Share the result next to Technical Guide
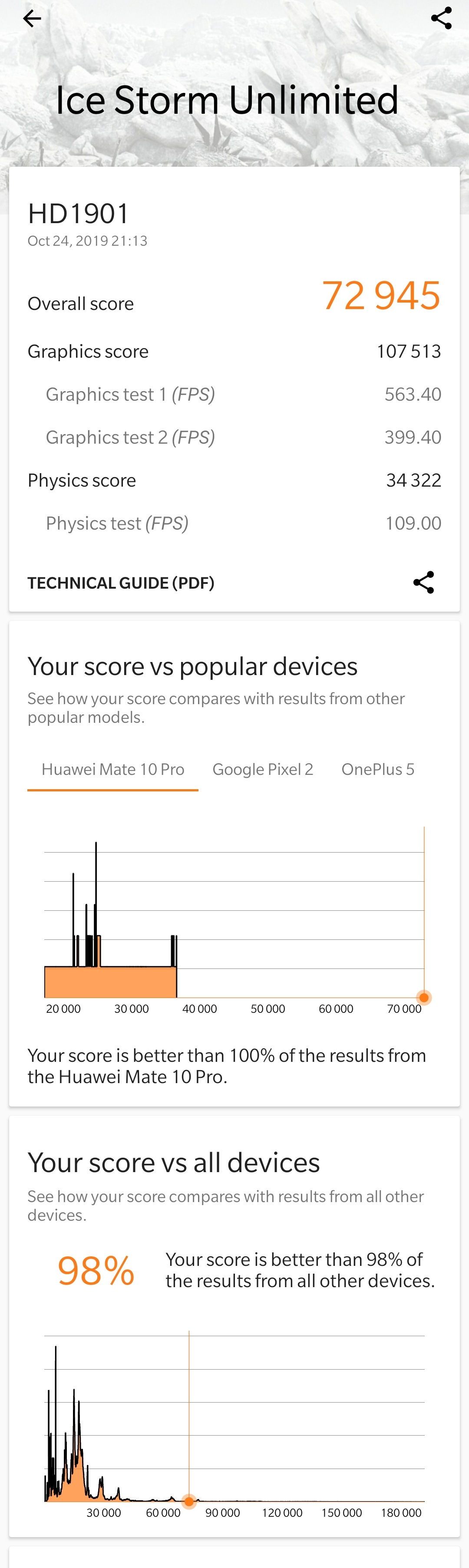The height and width of the screenshot is (1568, 469). (423, 583)
